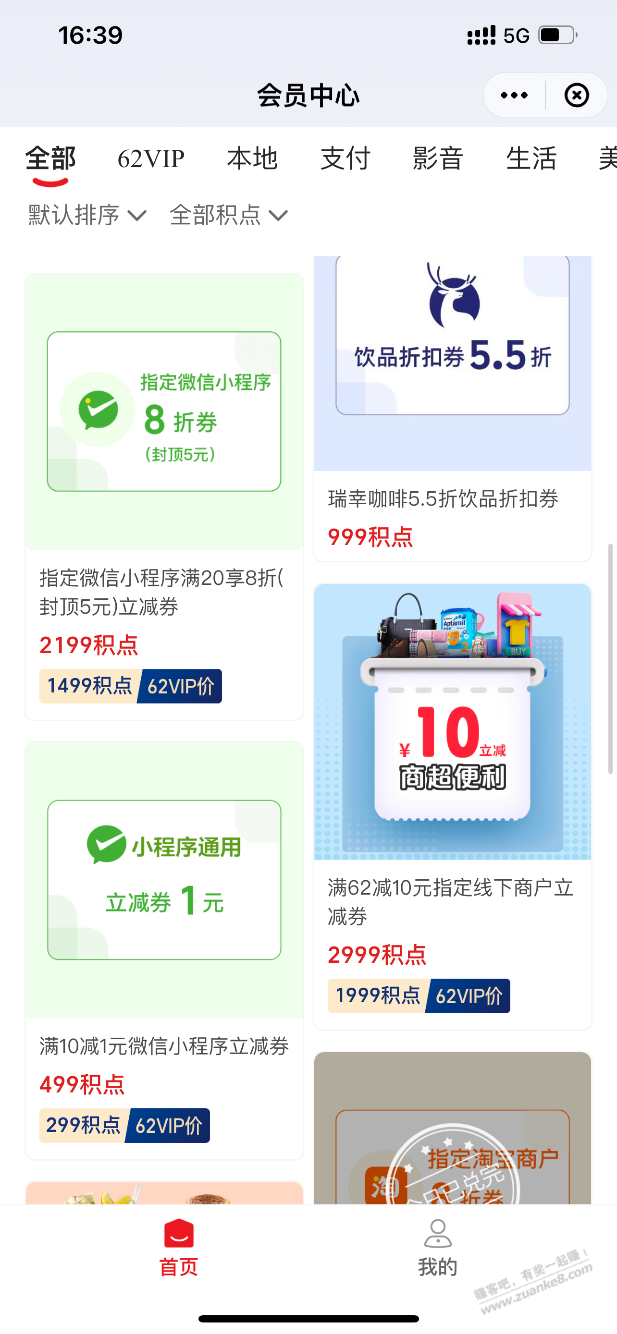Open the mini program more options menu
This screenshot has width=617, height=1334.
pyautogui.click(x=514, y=96)
